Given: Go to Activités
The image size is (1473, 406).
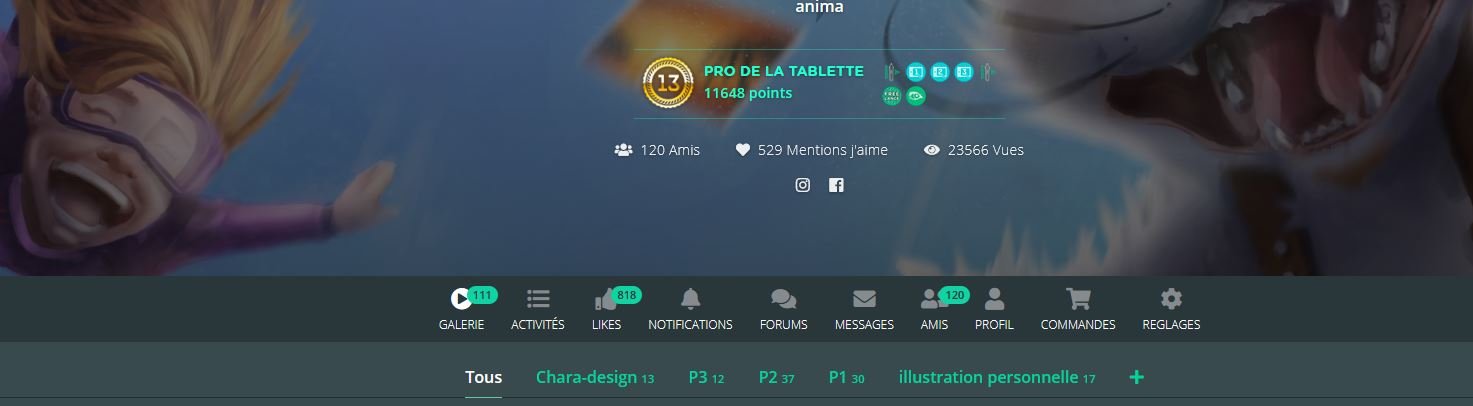Looking at the screenshot, I should tap(538, 309).
